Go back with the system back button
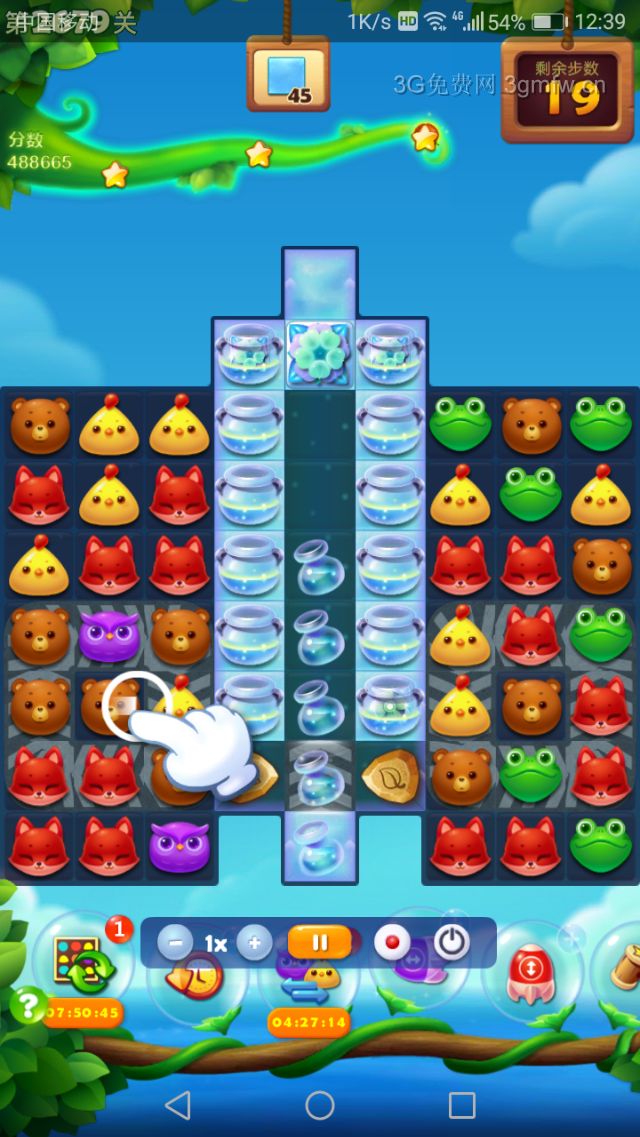640x1137 pixels. point(178,1104)
